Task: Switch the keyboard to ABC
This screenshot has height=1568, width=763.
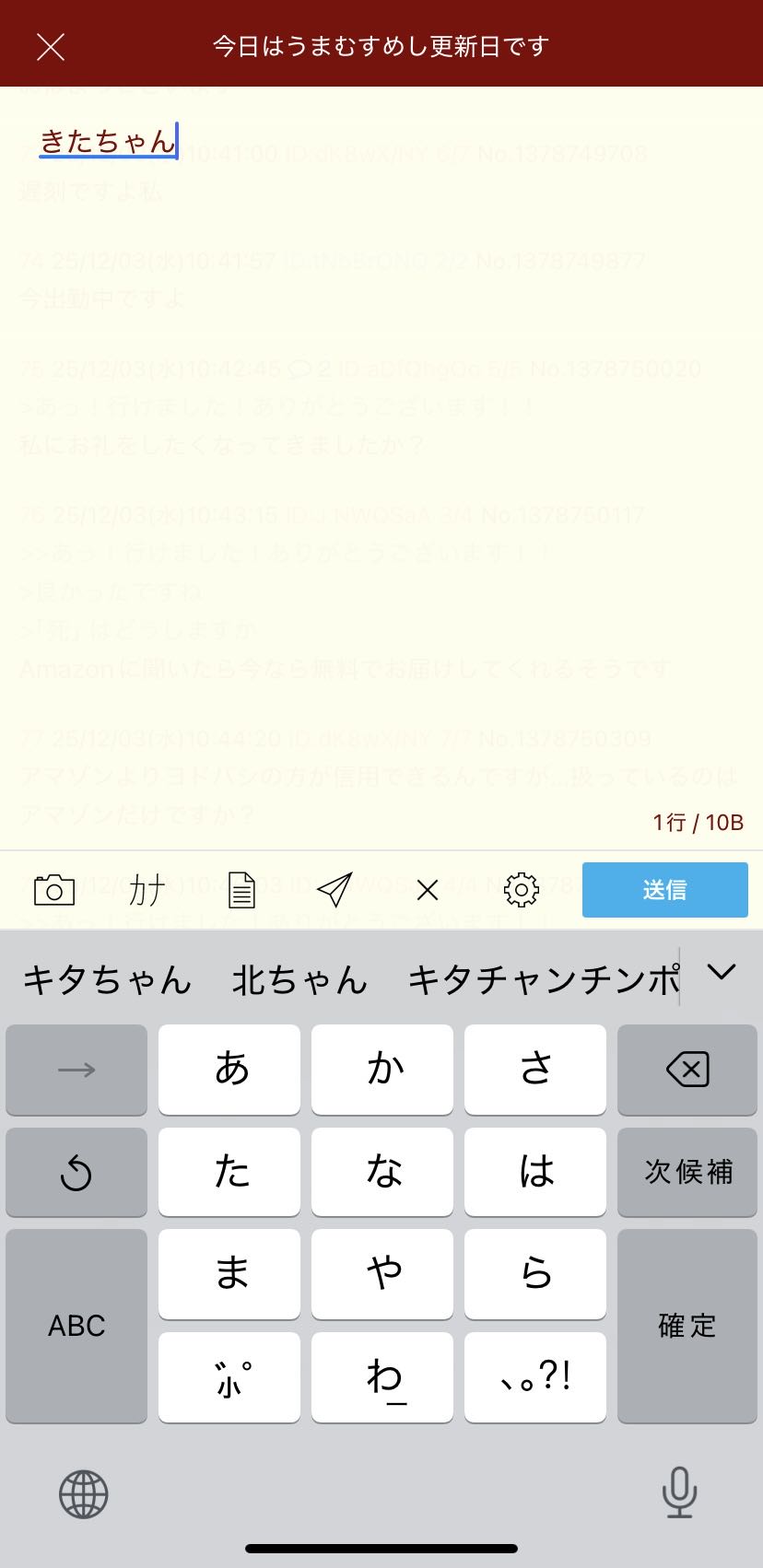Action: (x=76, y=1326)
